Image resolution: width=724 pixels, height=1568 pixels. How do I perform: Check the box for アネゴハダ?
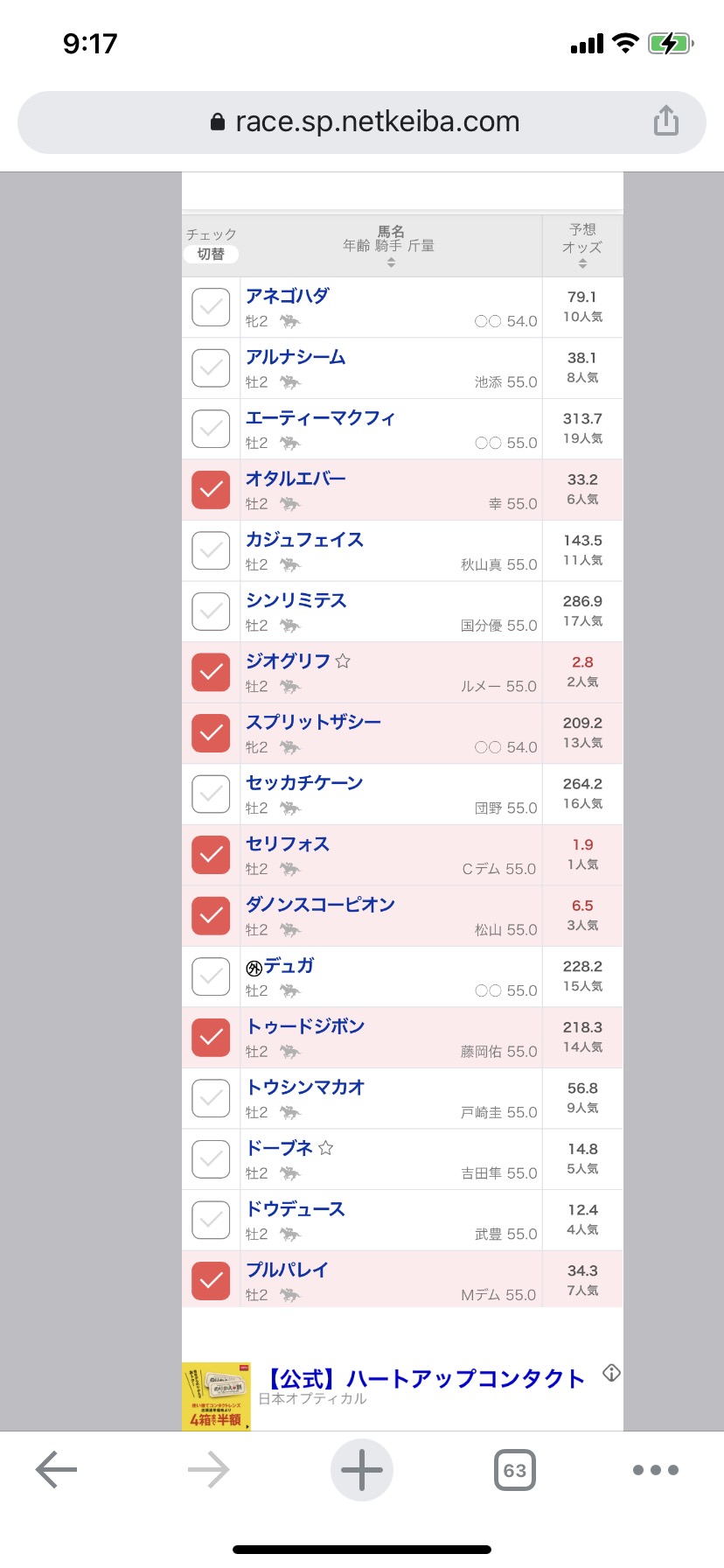point(211,307)
